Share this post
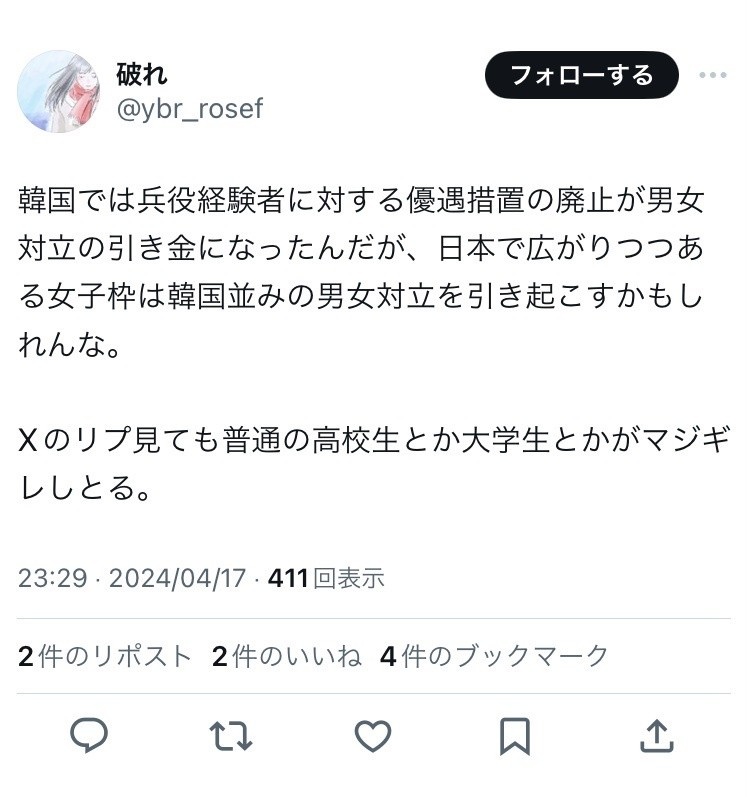The image size is (749, 797). [656, 737]
